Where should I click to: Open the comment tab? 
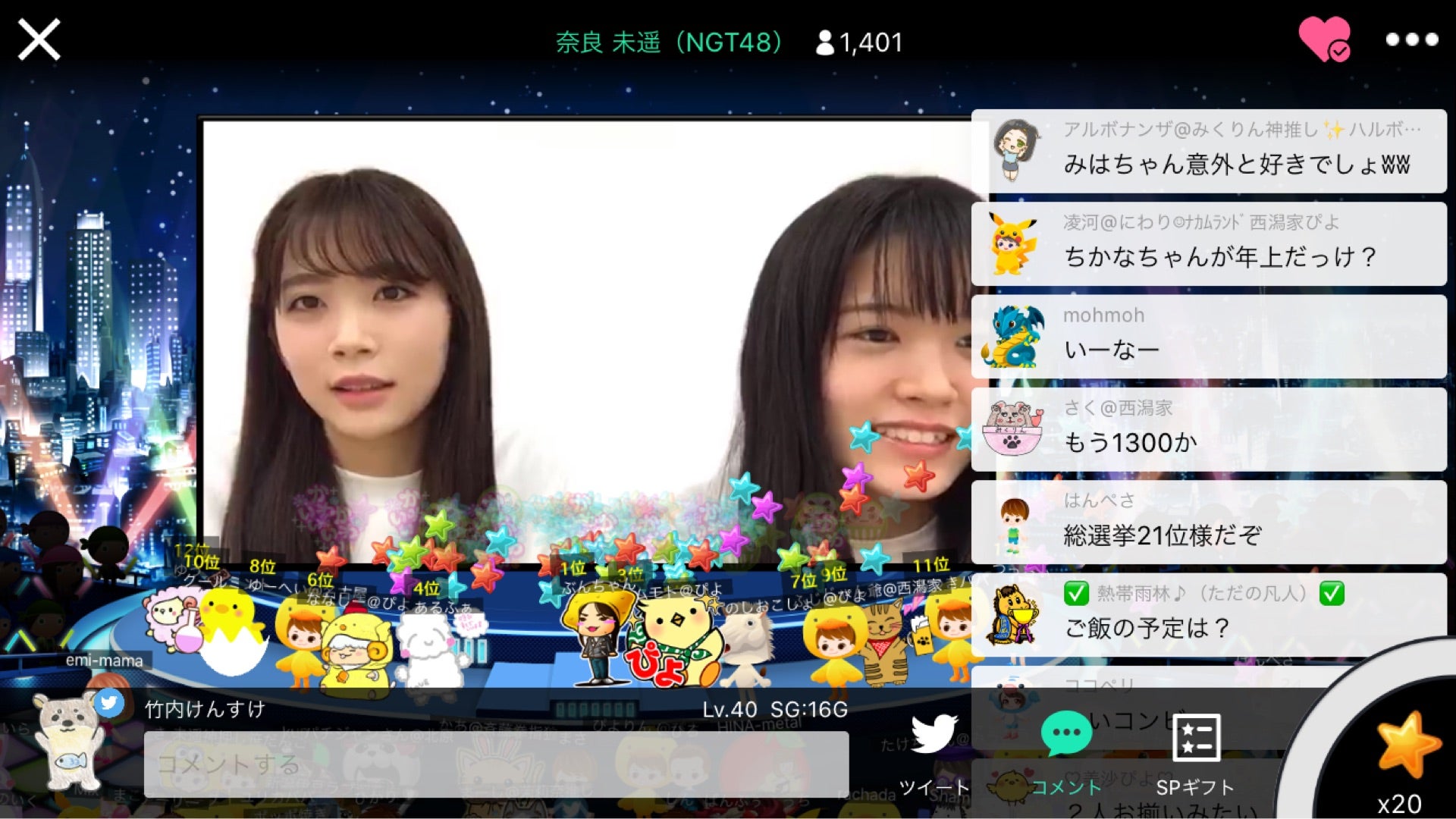(x=1066, y=751)
